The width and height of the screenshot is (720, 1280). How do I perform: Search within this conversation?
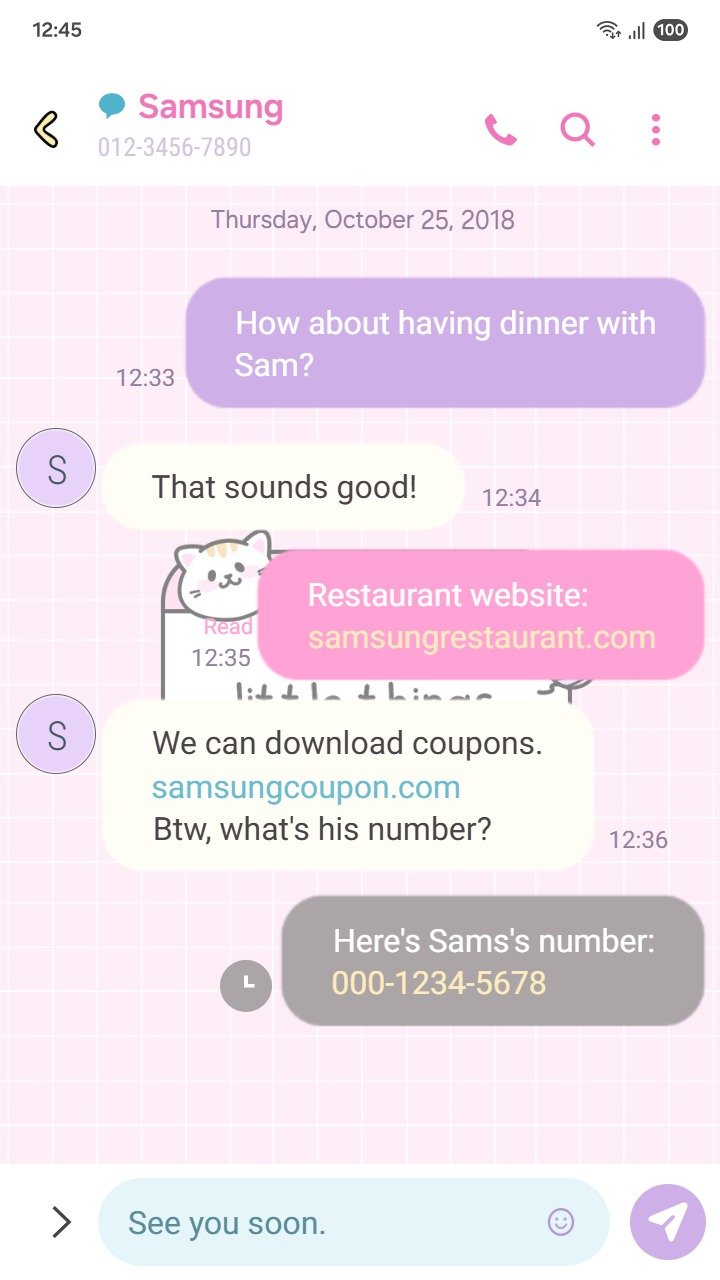(x=577, y=130)
